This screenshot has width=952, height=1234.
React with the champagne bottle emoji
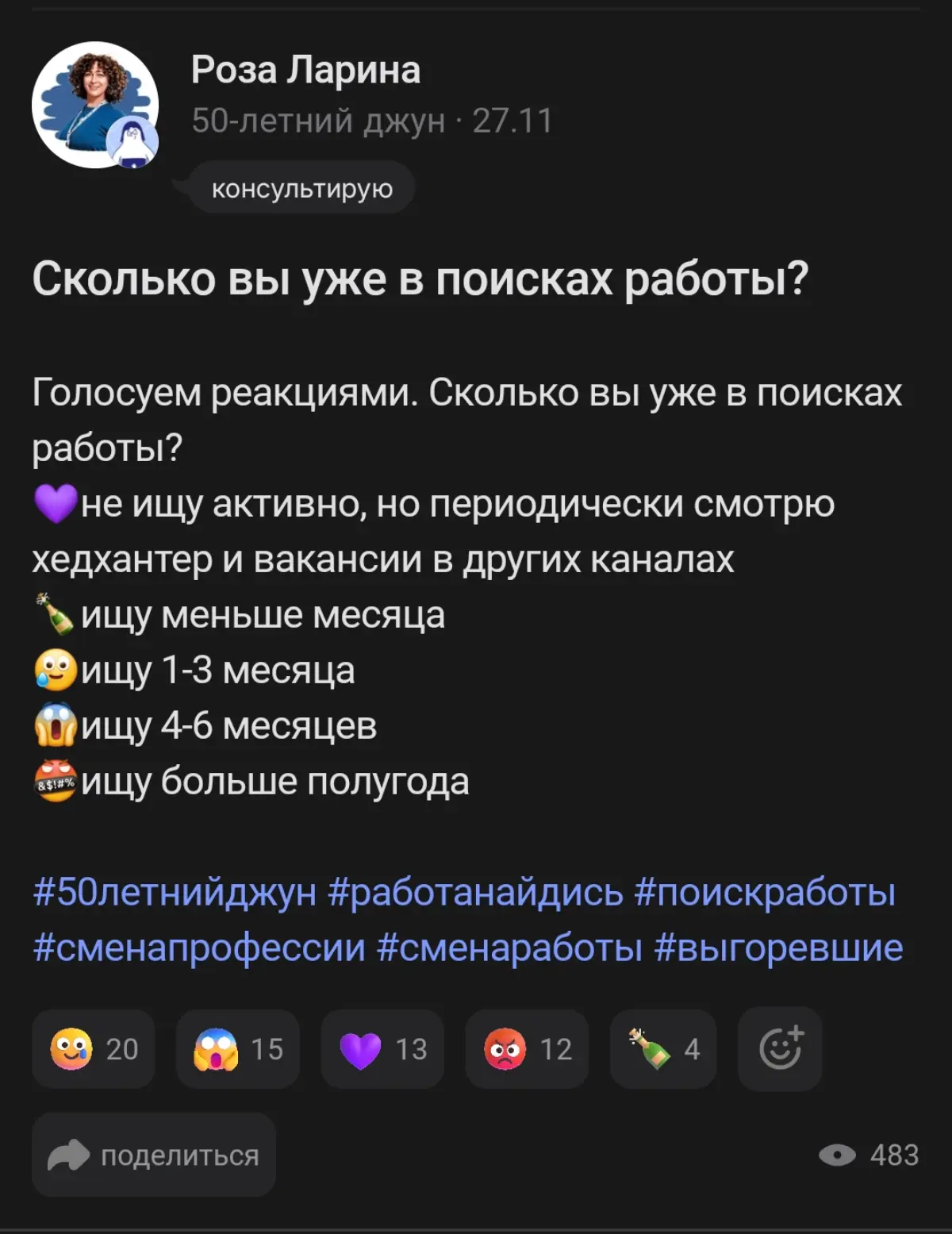point(662,1049)
